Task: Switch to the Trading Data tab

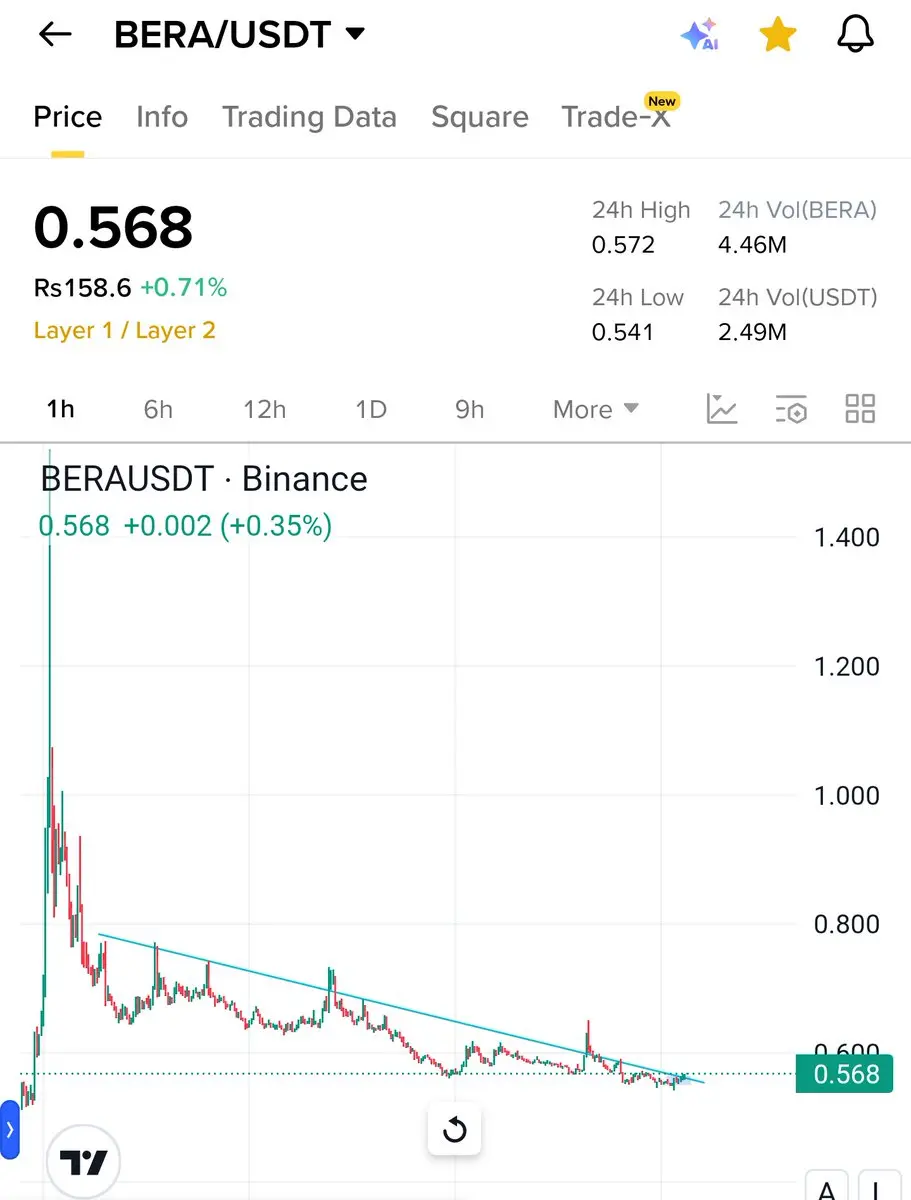Action: pyautogui.click(x=309, y=117)
